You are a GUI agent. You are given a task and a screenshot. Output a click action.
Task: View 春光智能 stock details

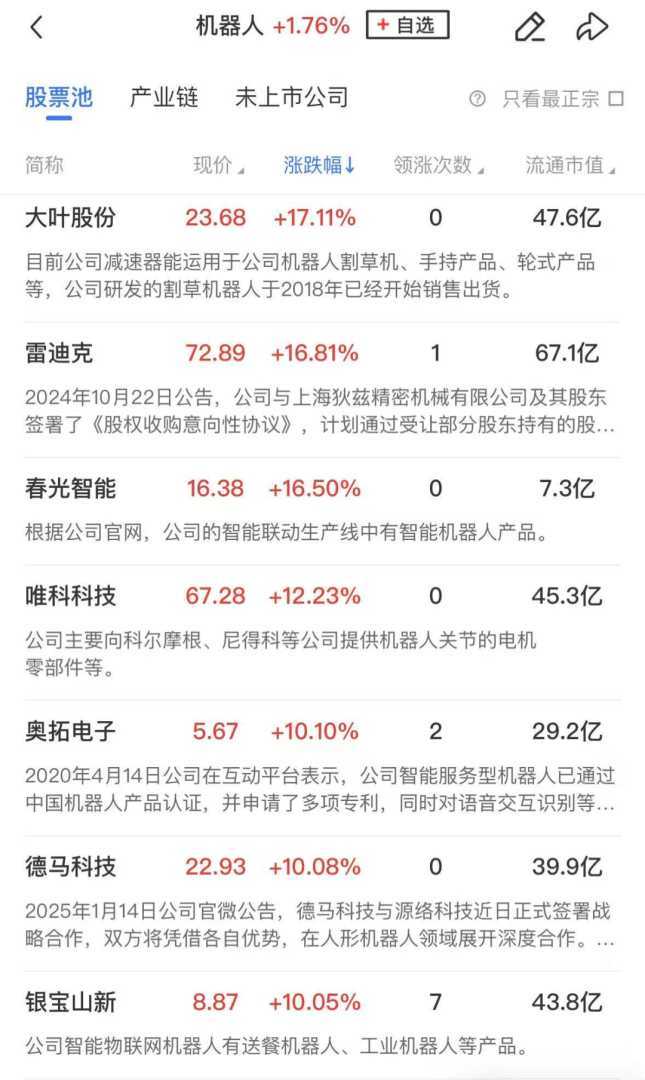(70, 488)
